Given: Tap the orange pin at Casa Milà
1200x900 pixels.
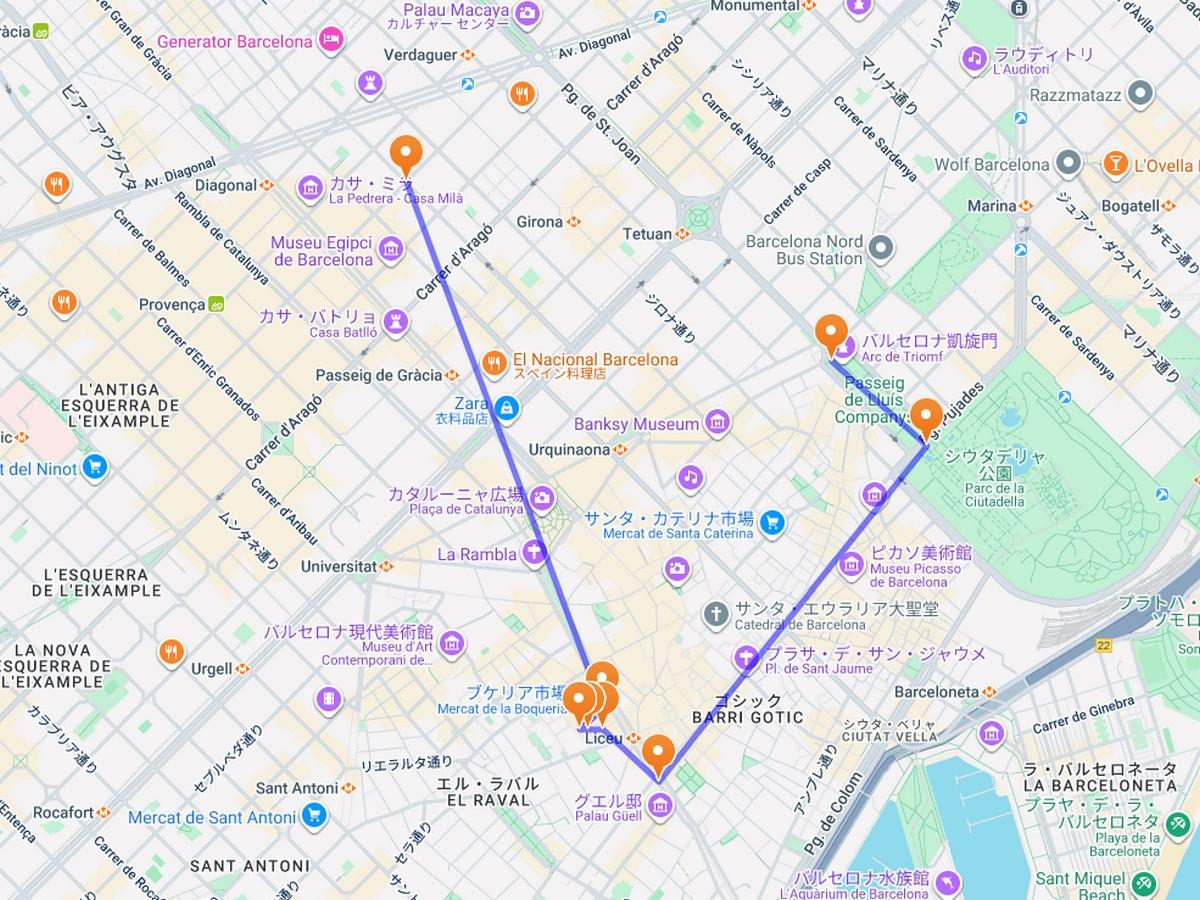Looking at the screenshot, I should (x=405, y=154).
